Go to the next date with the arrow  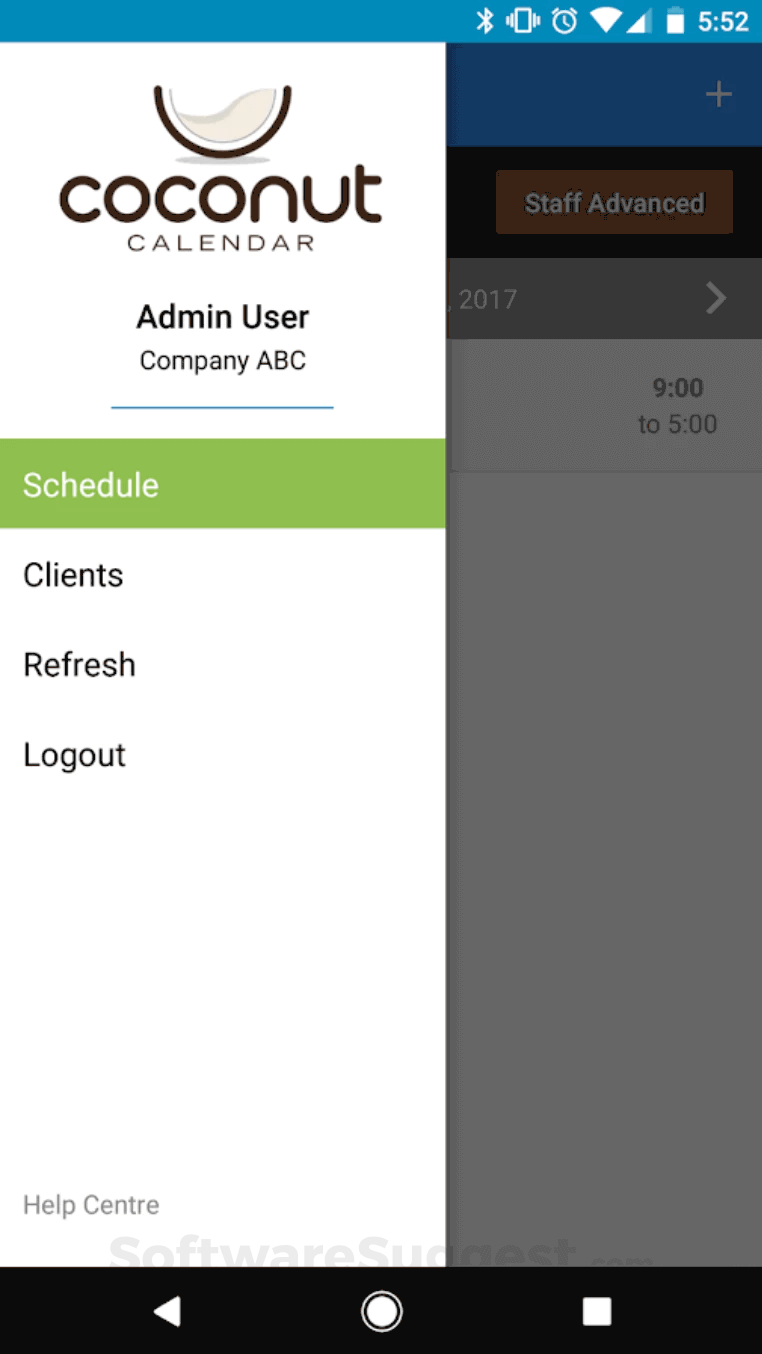[x=716, y=298]
